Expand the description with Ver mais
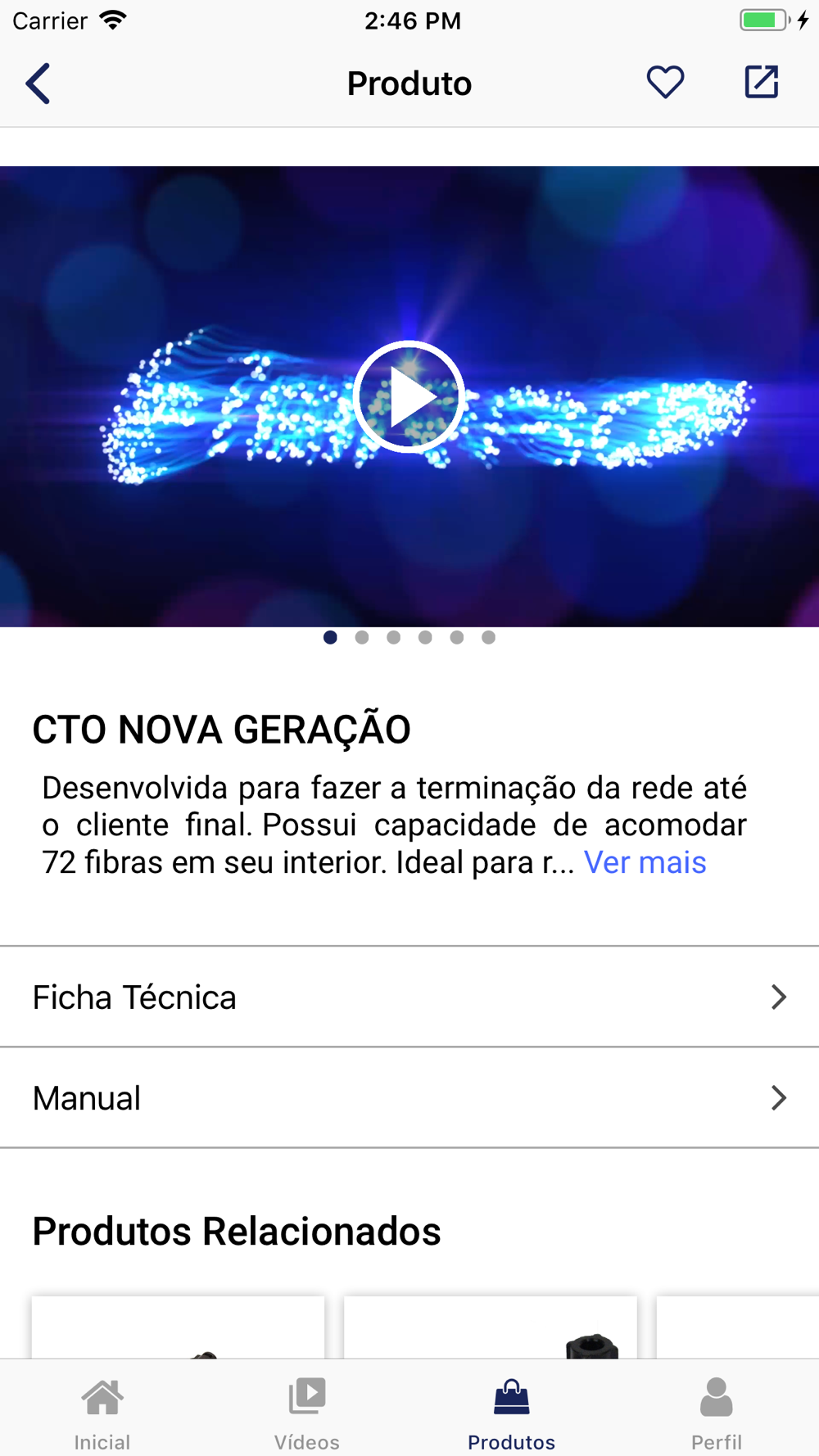The height and width of the screenshot is (1456, 819). [x=645, y=862]
